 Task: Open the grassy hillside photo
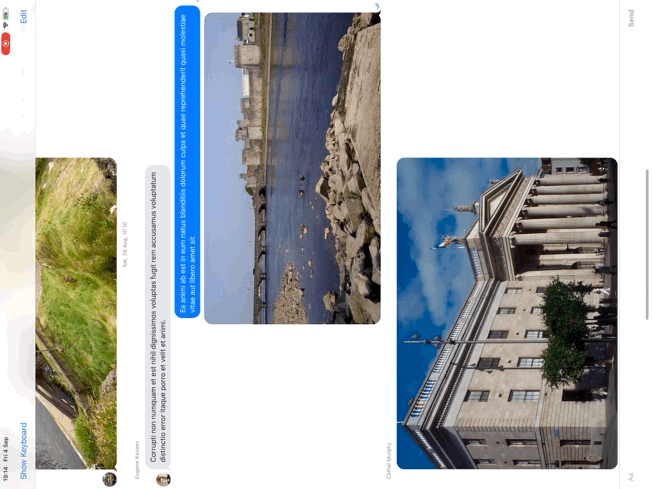(x=76, y=312)
